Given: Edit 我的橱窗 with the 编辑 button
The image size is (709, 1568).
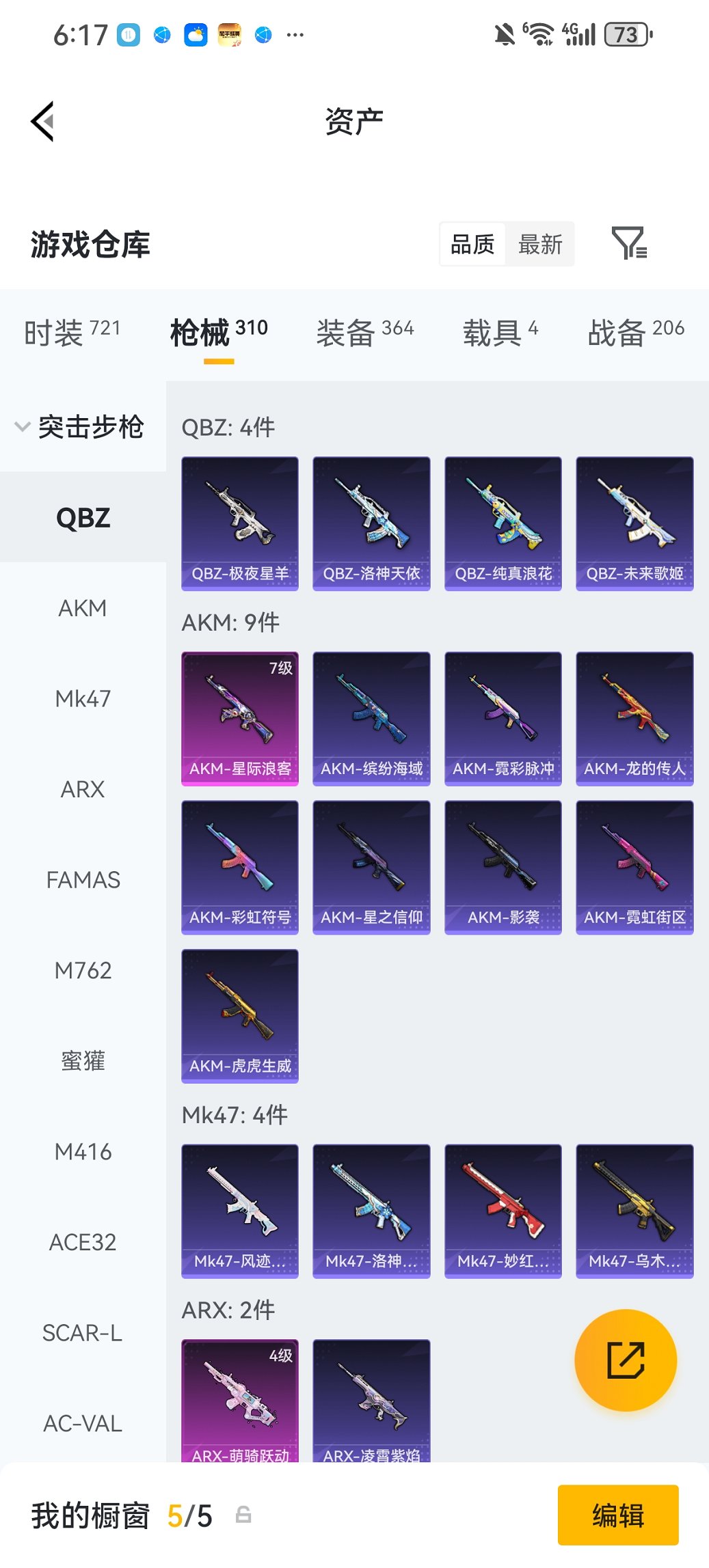Looking at the screenshot, I should (618, 1515).
